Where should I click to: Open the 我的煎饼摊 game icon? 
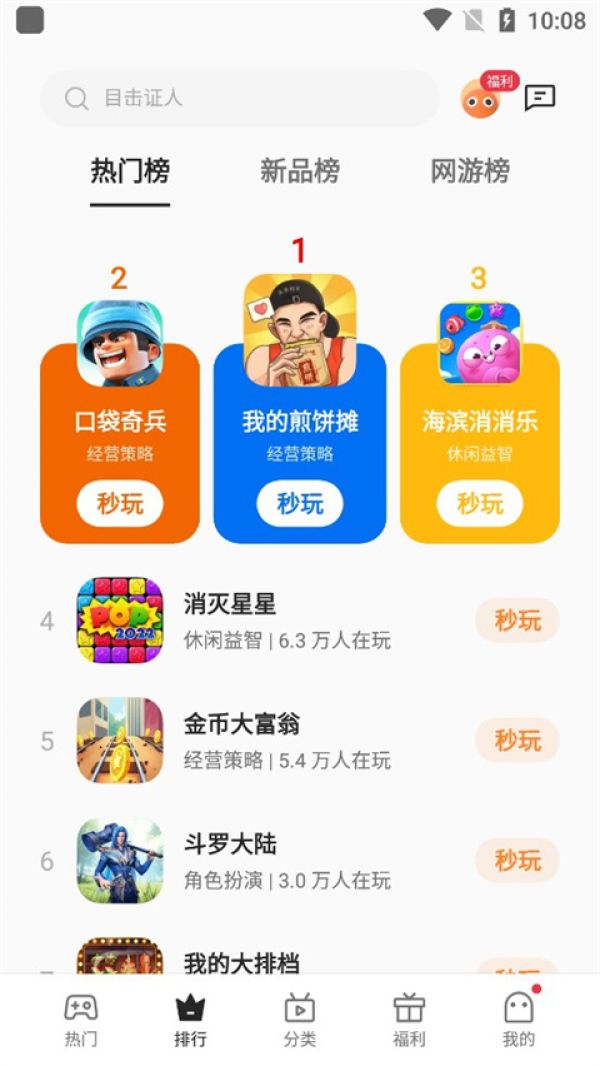tap(300, 330)
